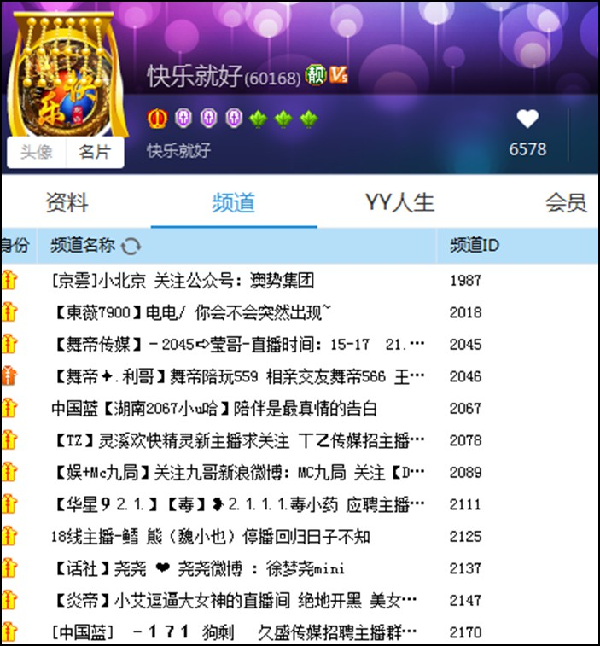Image resolution: width=600 pixels, height=646 pixels.
Task: Open channel 2170 [中国蓝] 171
Action: (238, 633)
